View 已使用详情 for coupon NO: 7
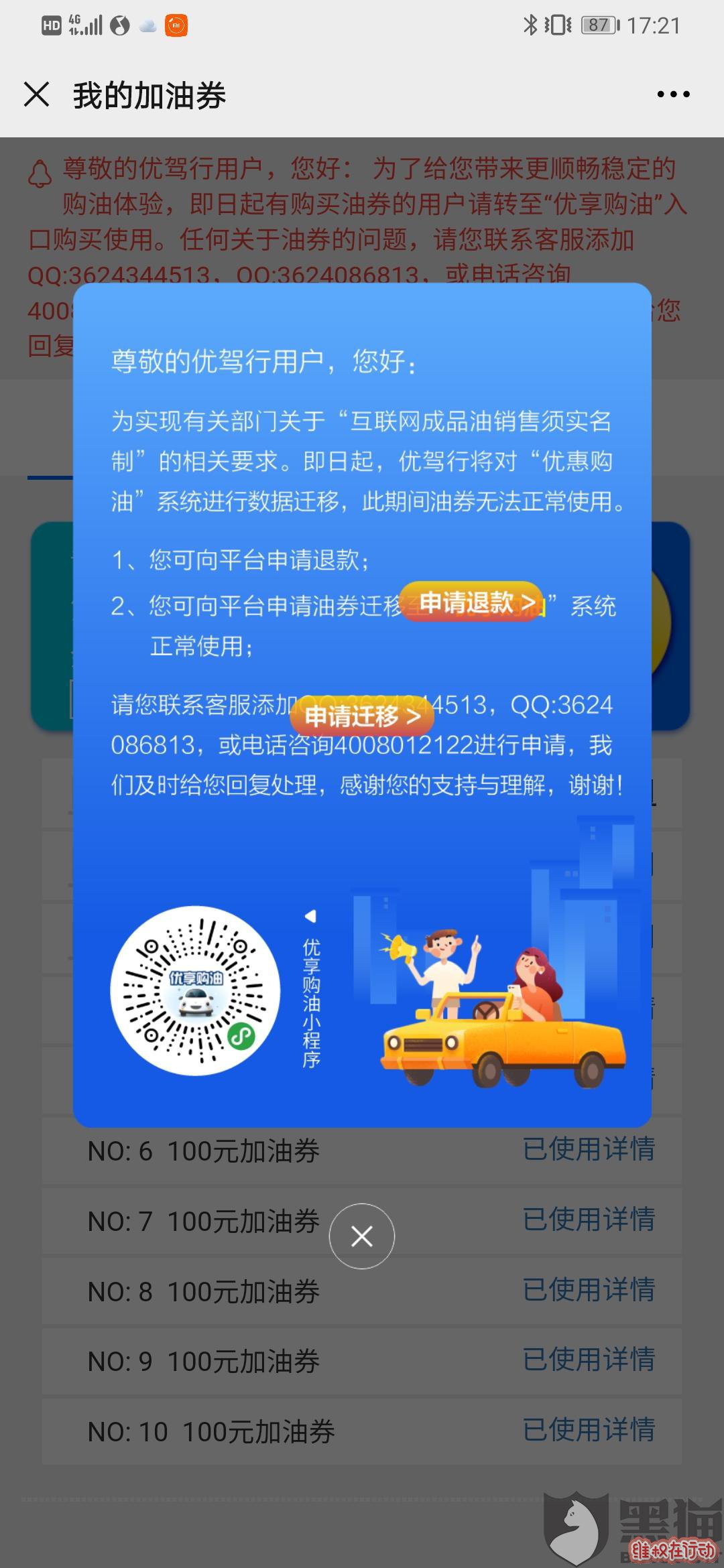Screen dimensions: 724x1568 click(588, 1219)
